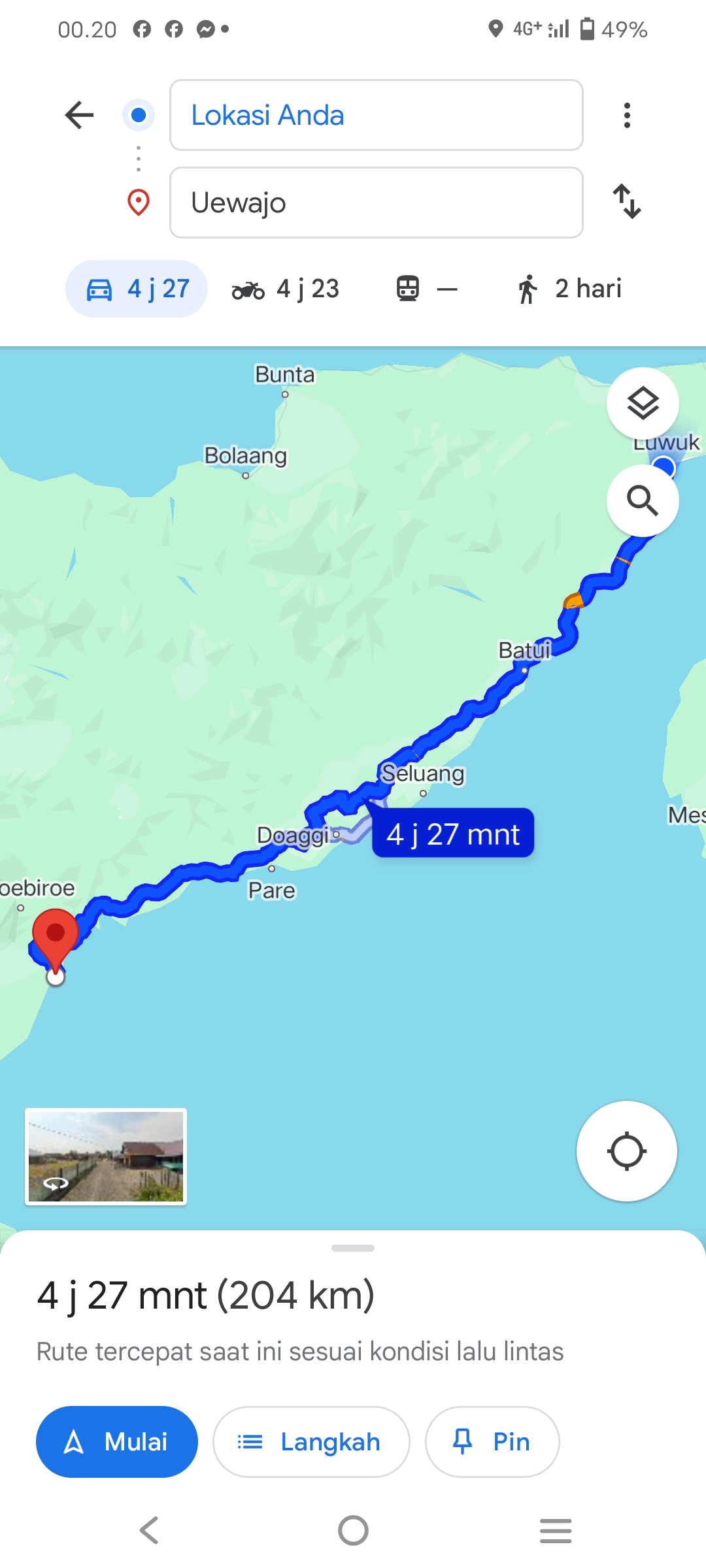Start navigation with Mulai
Image resolution: width=706 pixels, height=1568 pixels.
click(117, 1442)
